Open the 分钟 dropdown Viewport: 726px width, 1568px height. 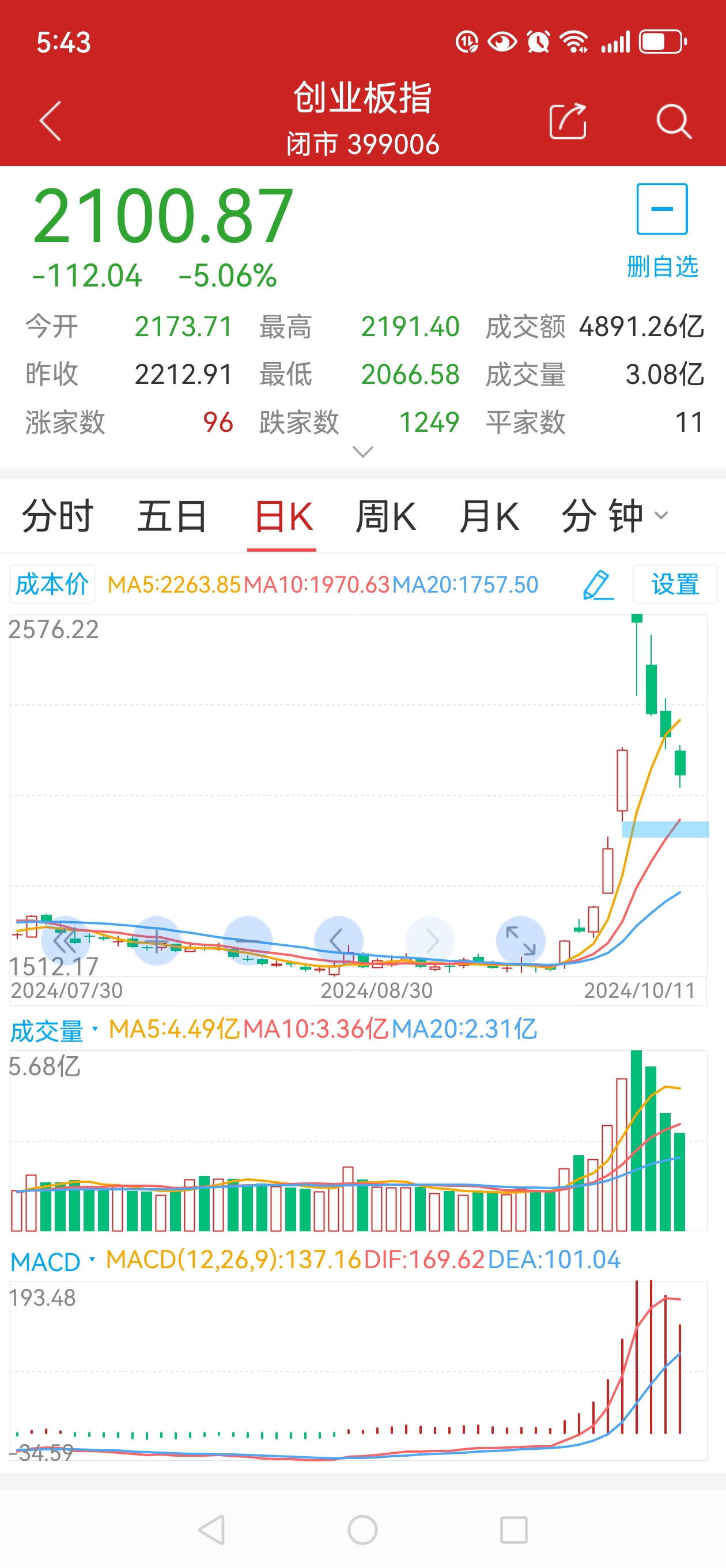[615, 515]
